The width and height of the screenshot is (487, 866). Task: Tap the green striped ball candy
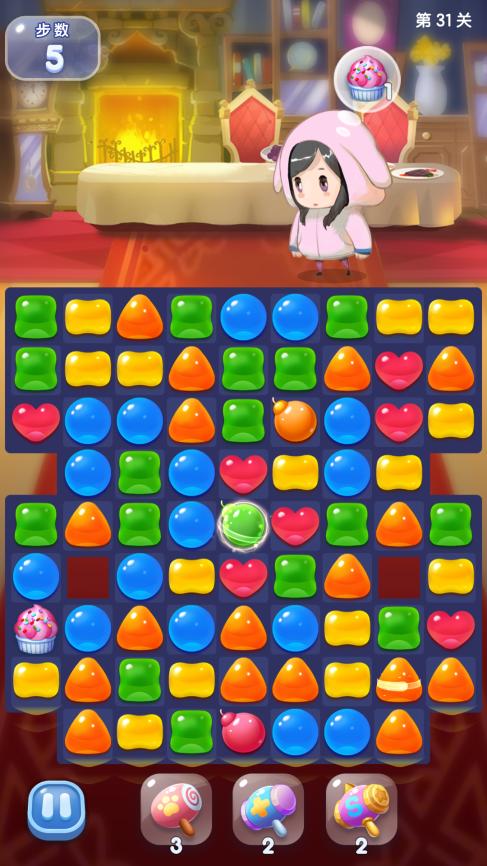(x=243, y=524)
